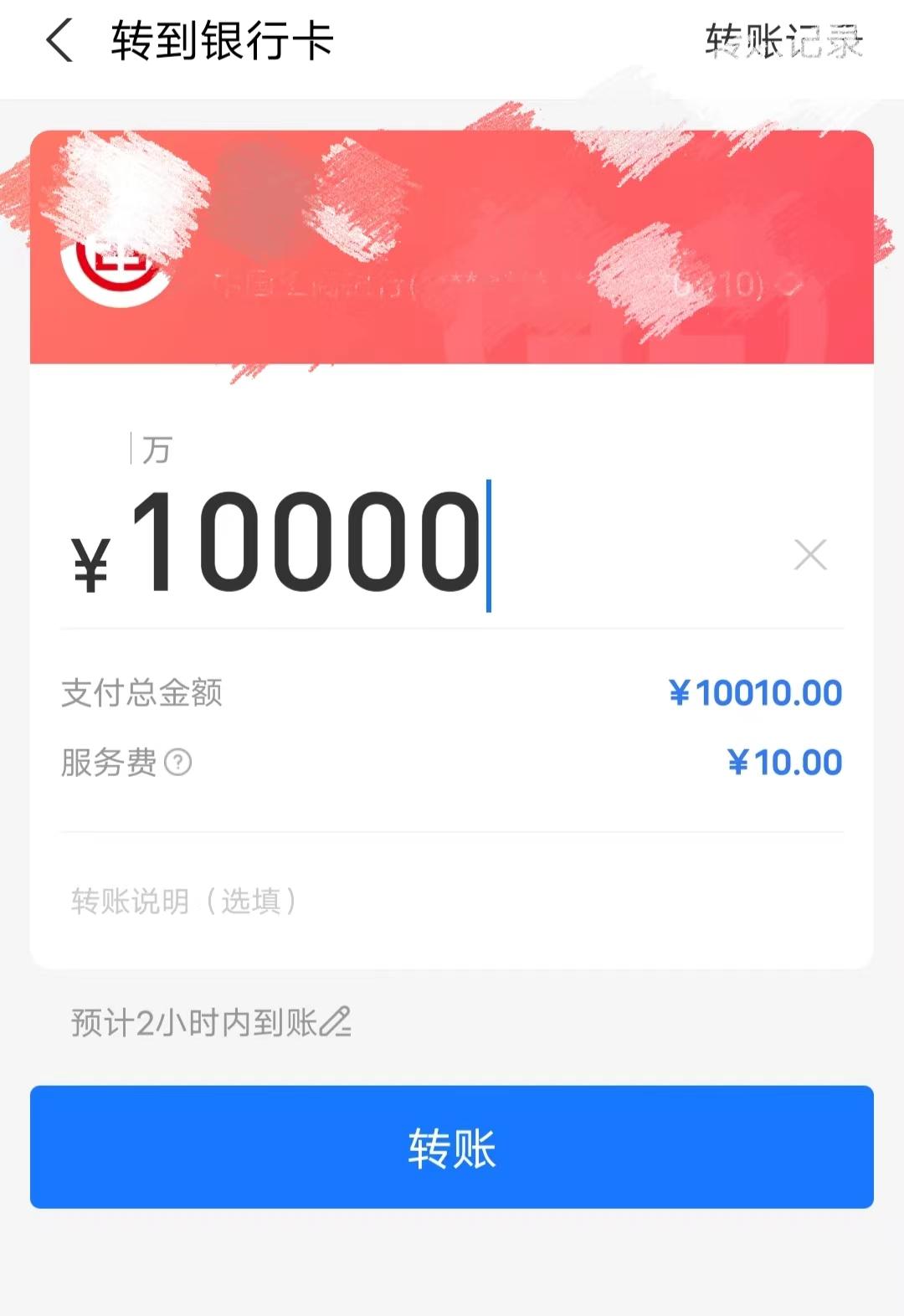Tap the 支付总金额 ¥10010.00 row
Screen dimensions: 904x1316
(x=452, y=692)
